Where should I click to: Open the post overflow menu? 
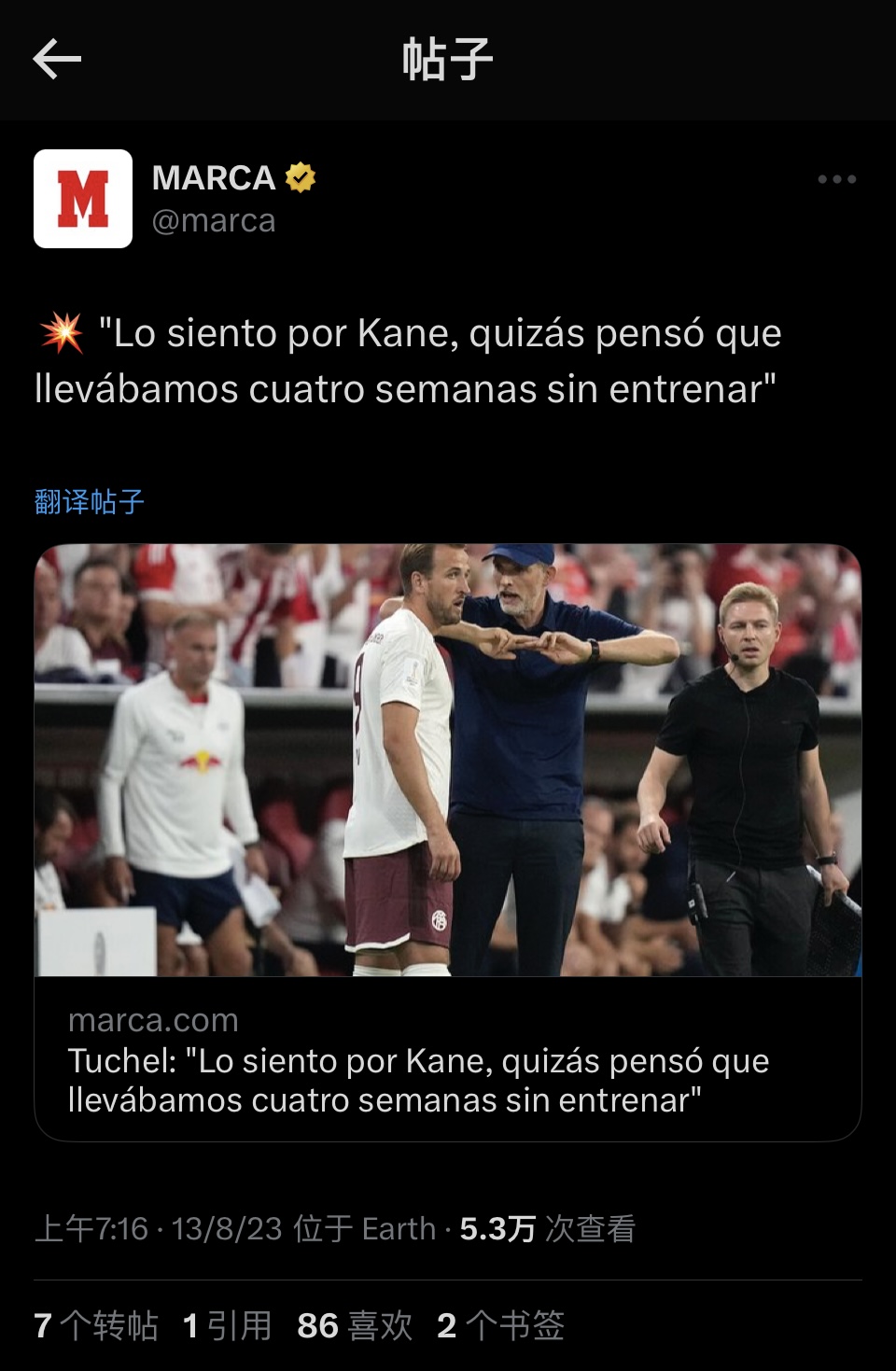coord(836,179)
